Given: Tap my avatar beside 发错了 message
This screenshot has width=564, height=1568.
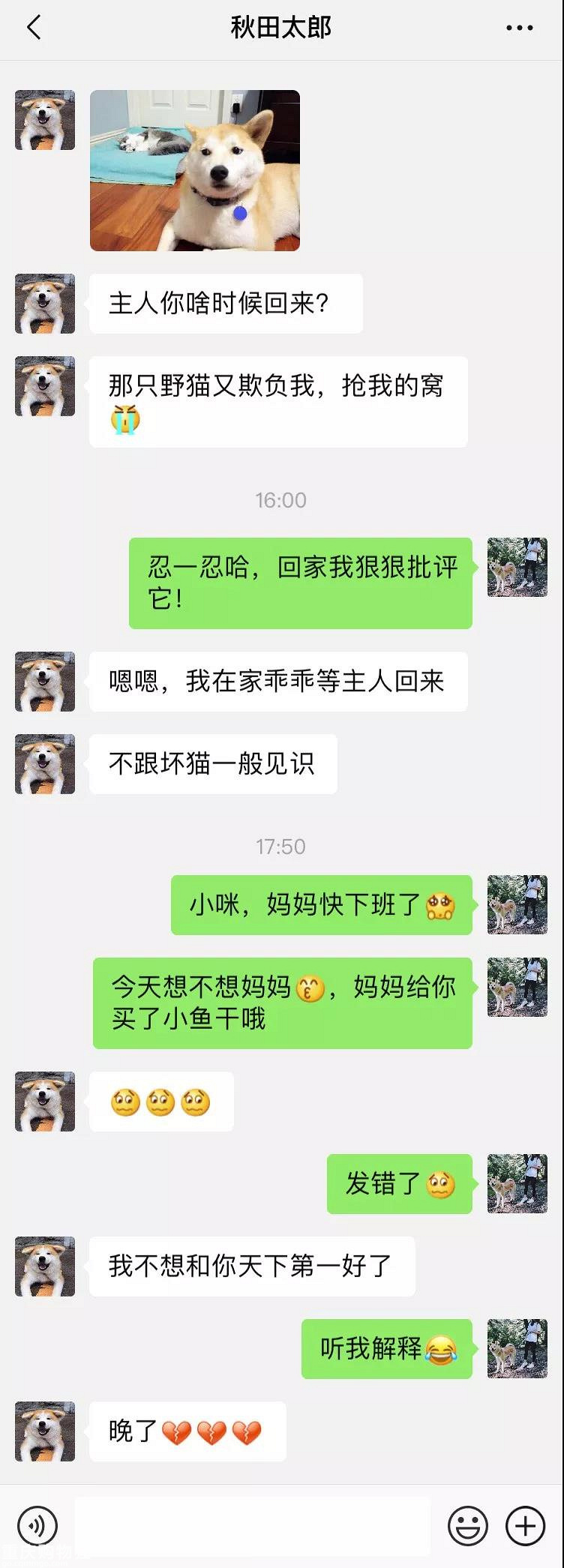Looking at the screenshot, I should 517,1183.
